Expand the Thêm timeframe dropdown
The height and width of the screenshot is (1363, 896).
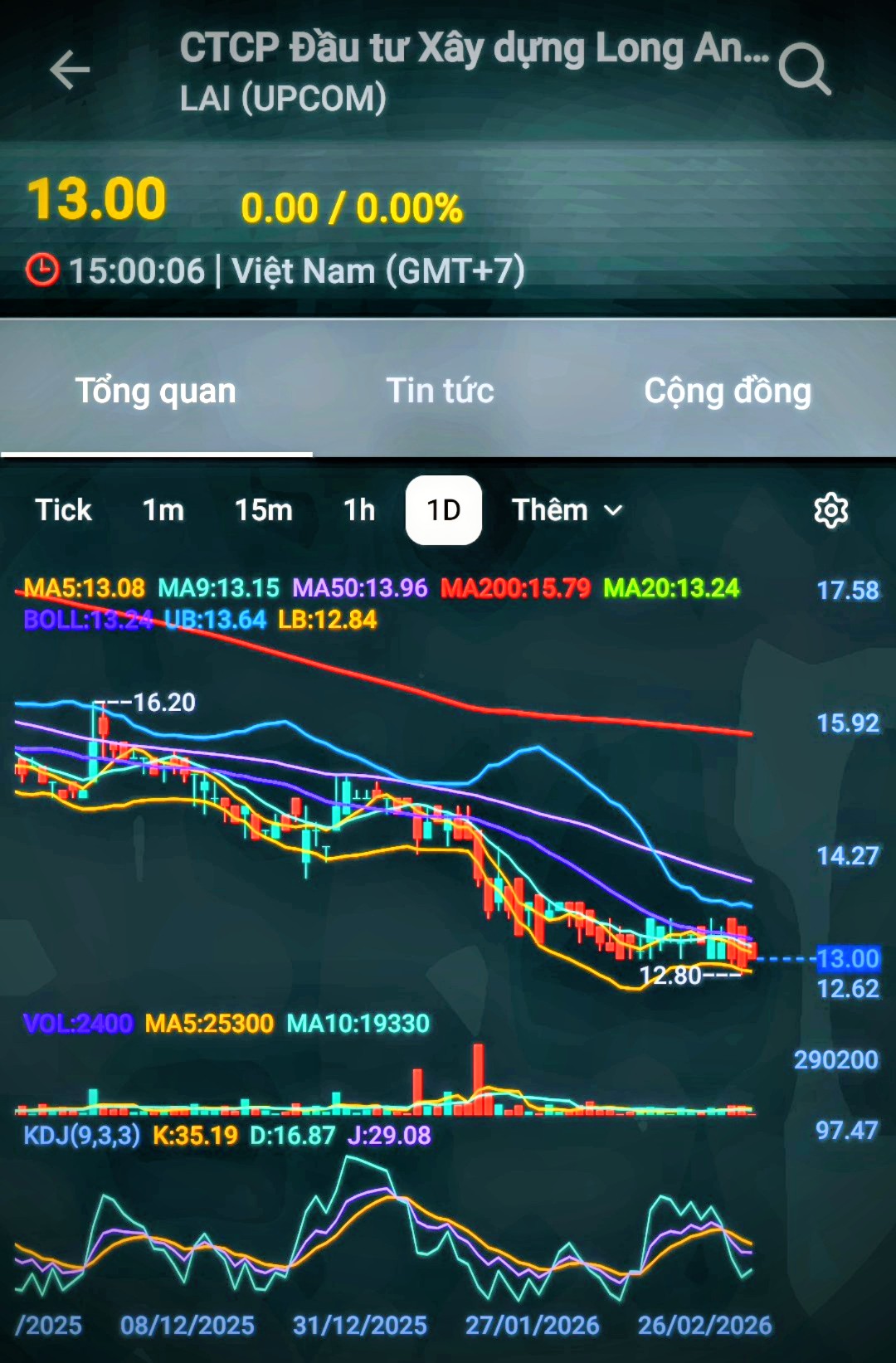point(567,510)
